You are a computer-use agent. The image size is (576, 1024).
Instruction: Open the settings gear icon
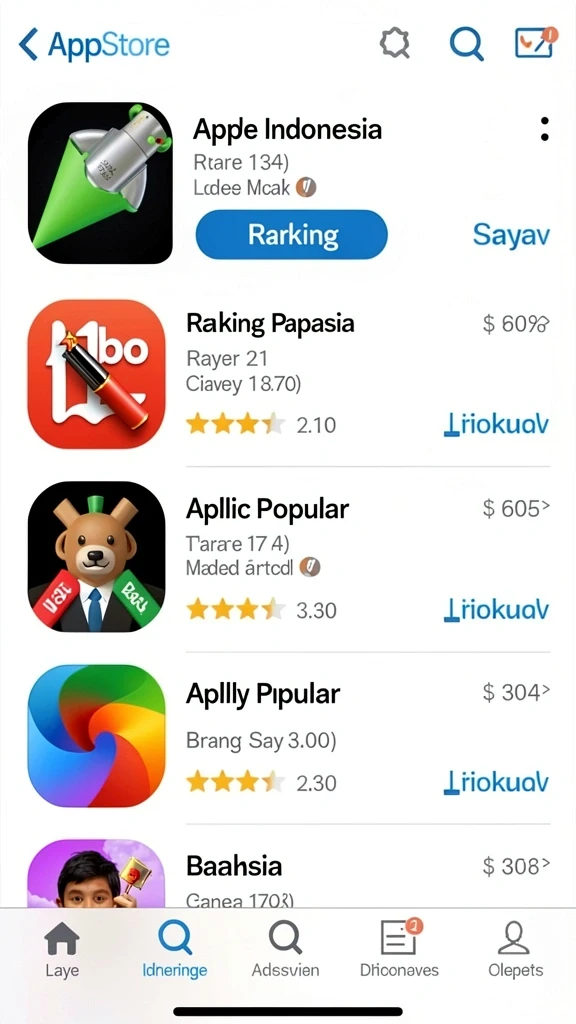tap(395, 44)
